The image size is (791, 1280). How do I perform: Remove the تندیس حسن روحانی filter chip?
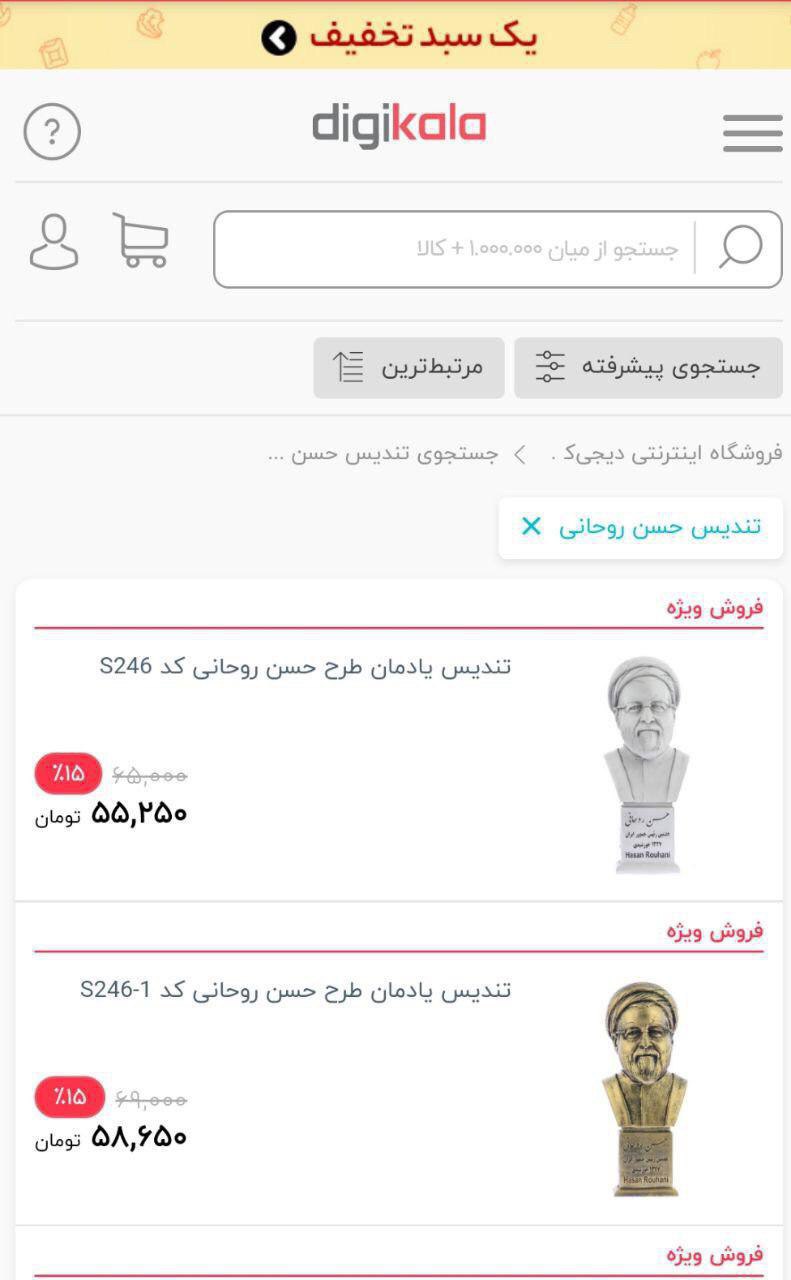click(x=532, y=526)
